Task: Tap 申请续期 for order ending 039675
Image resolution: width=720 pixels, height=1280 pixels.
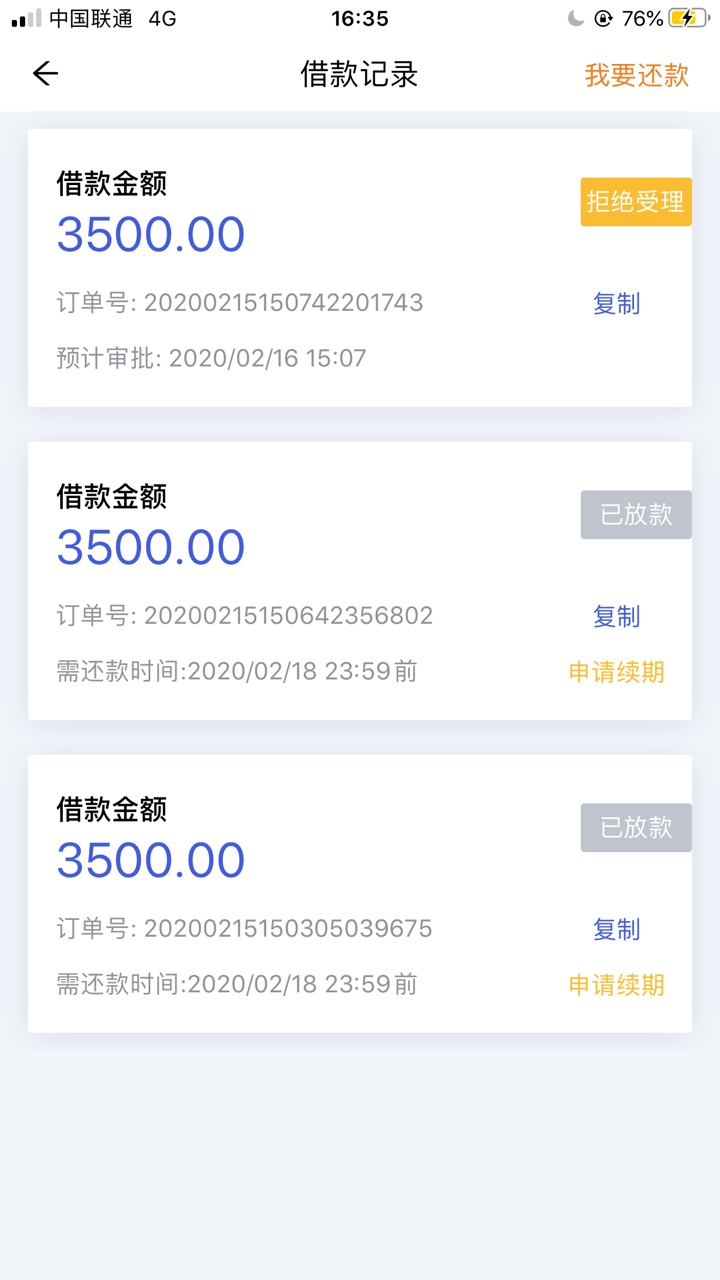Action: coord(616,985)
